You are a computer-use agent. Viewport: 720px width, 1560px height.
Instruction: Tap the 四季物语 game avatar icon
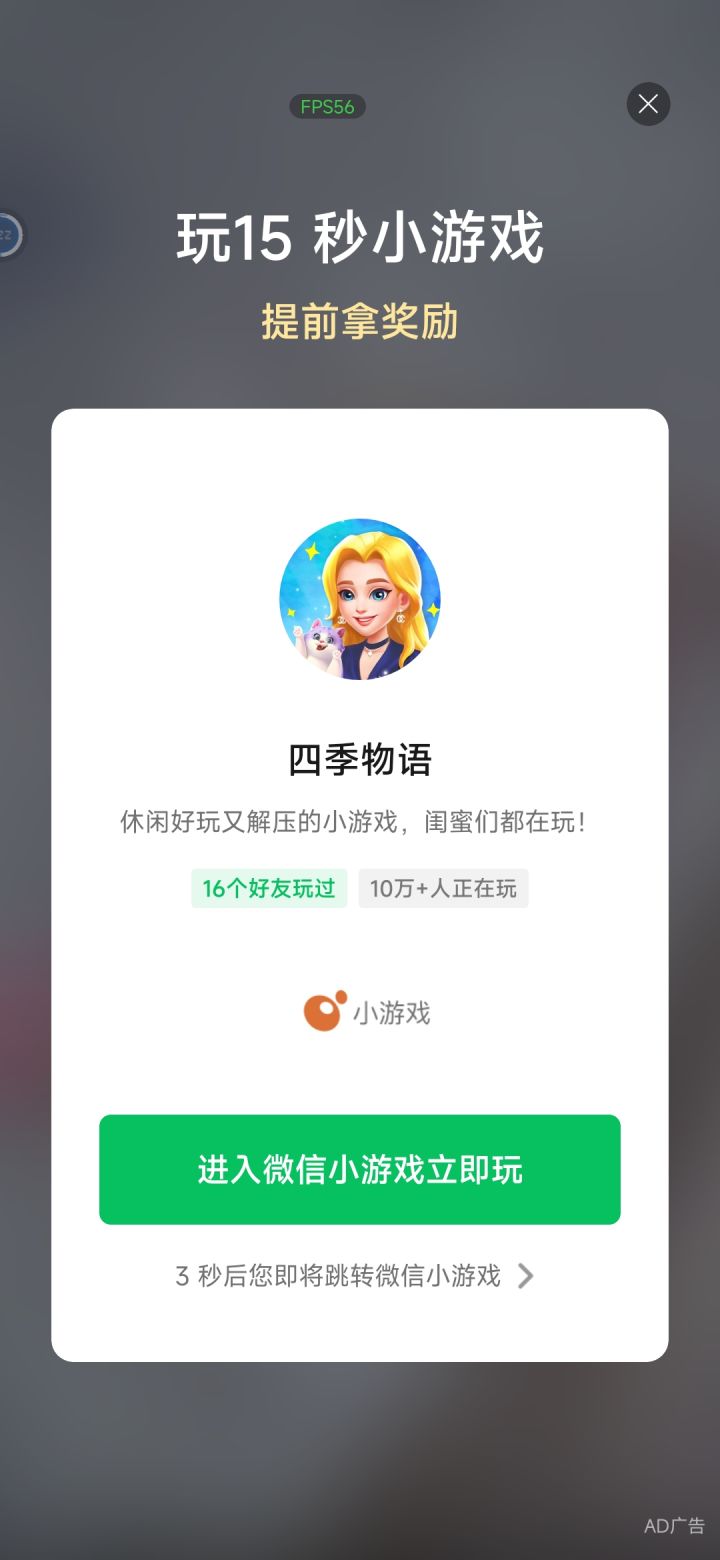click(360, 598)
